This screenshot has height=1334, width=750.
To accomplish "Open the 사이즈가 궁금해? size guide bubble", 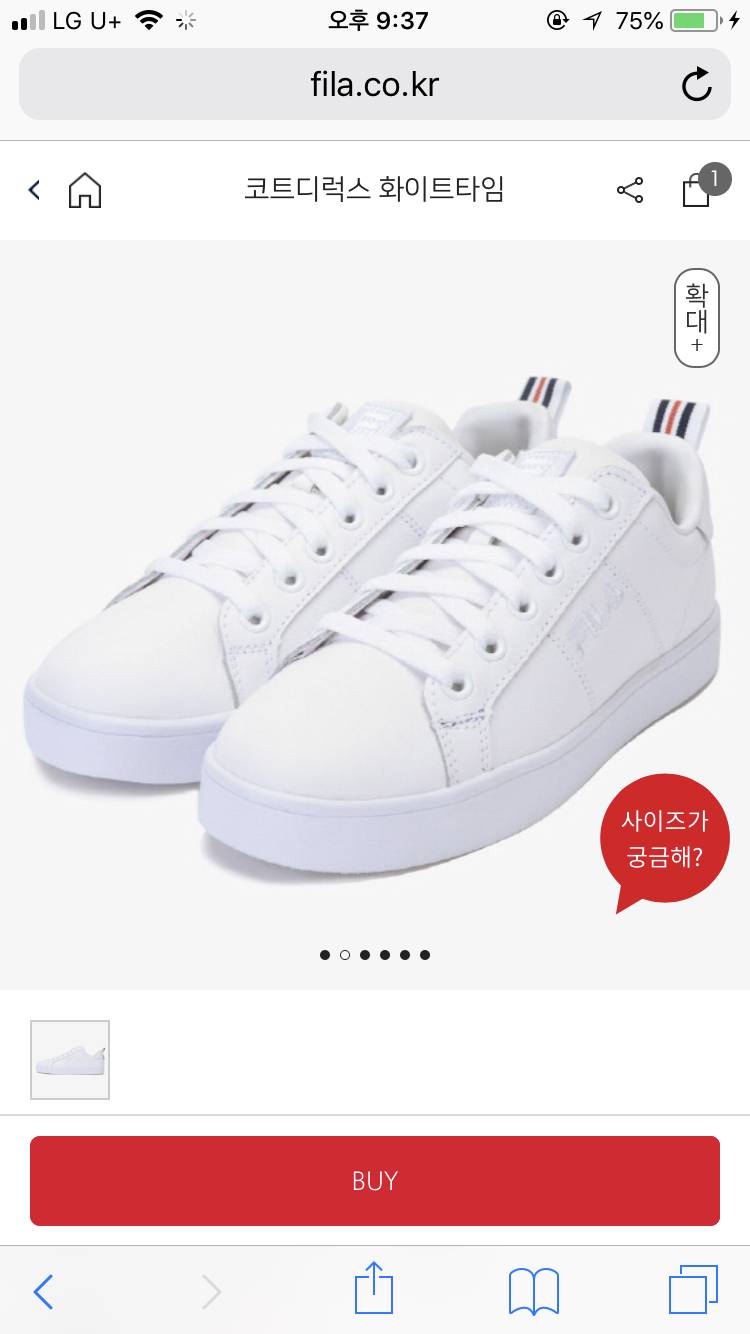I will tap(665, 838).
